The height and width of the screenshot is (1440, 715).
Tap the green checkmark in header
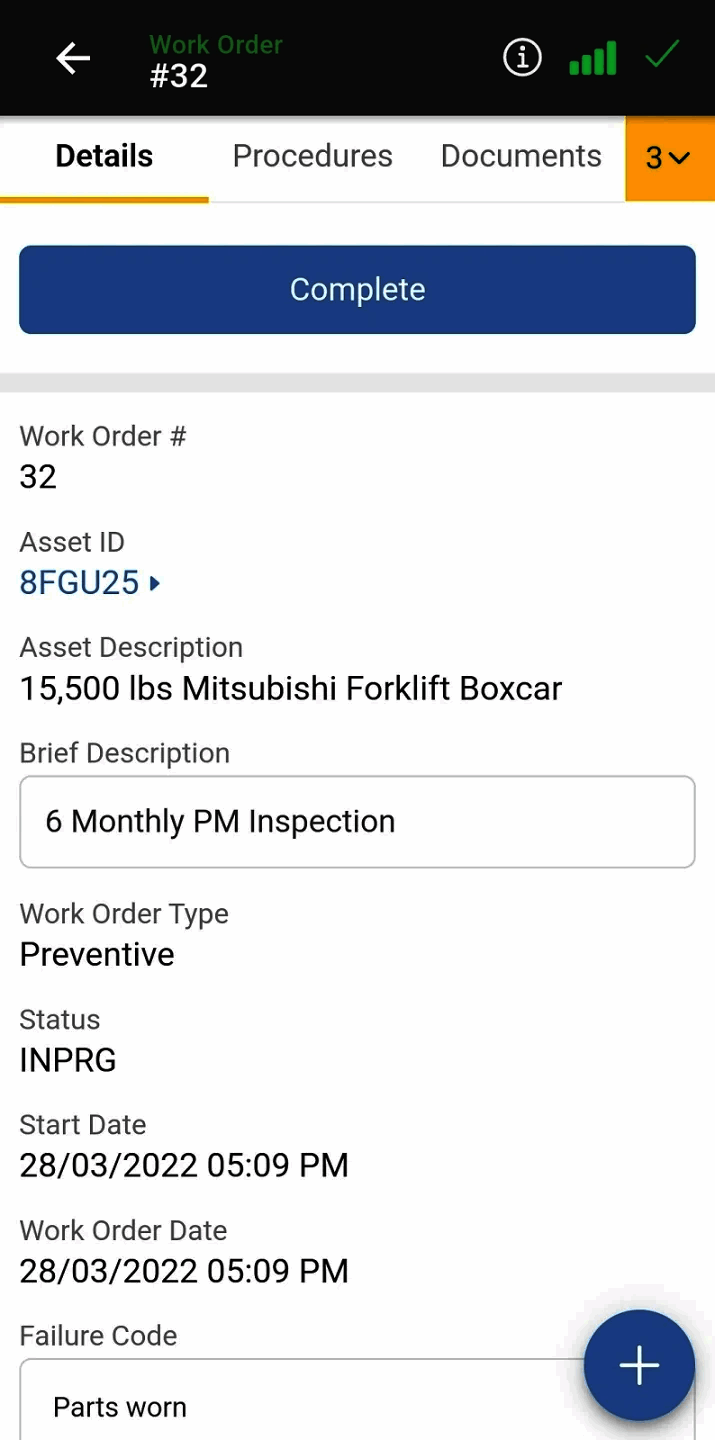[x=662, y=54]
